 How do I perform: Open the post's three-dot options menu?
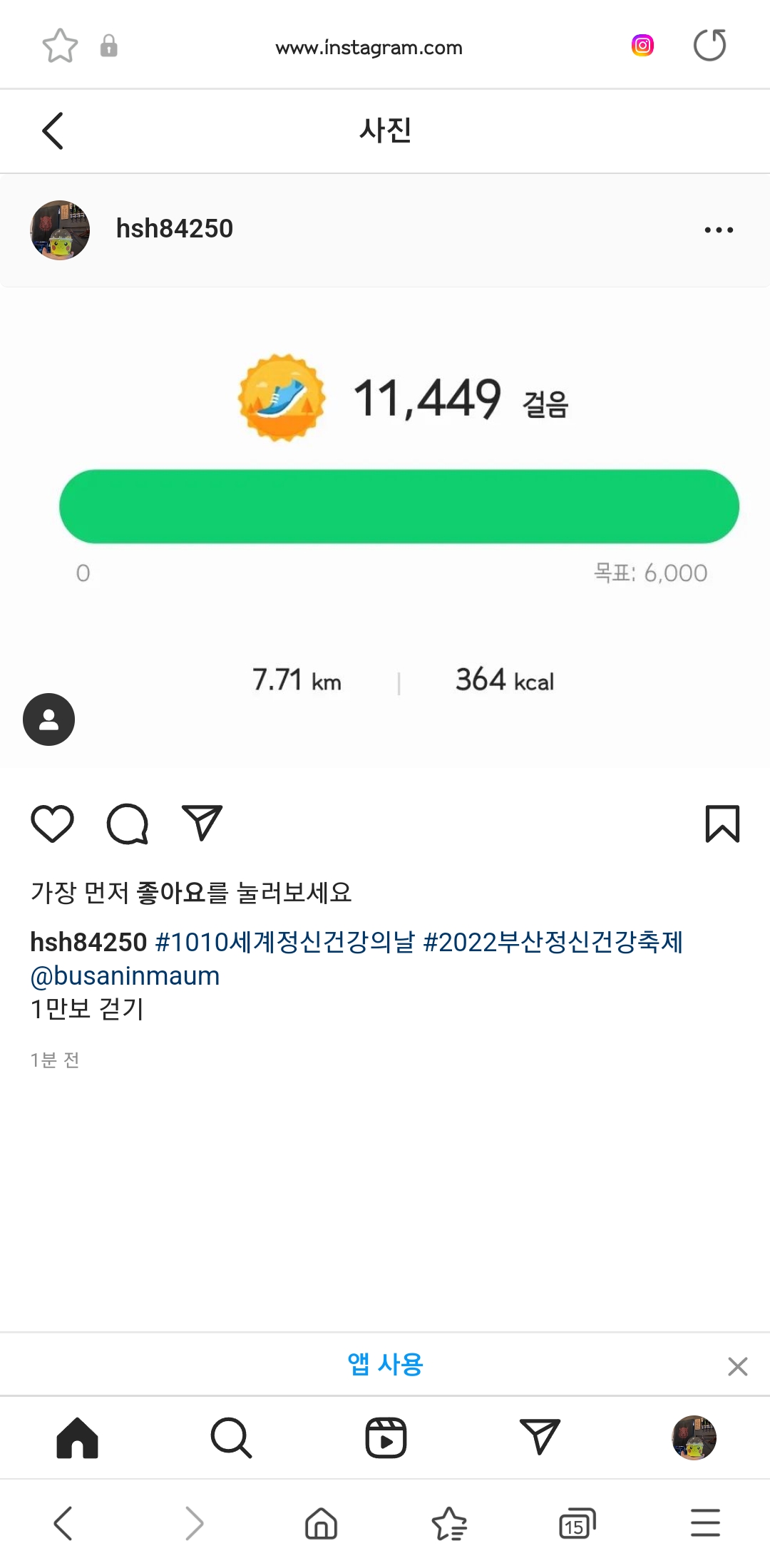pyautogui.click(x=718, y=230)
